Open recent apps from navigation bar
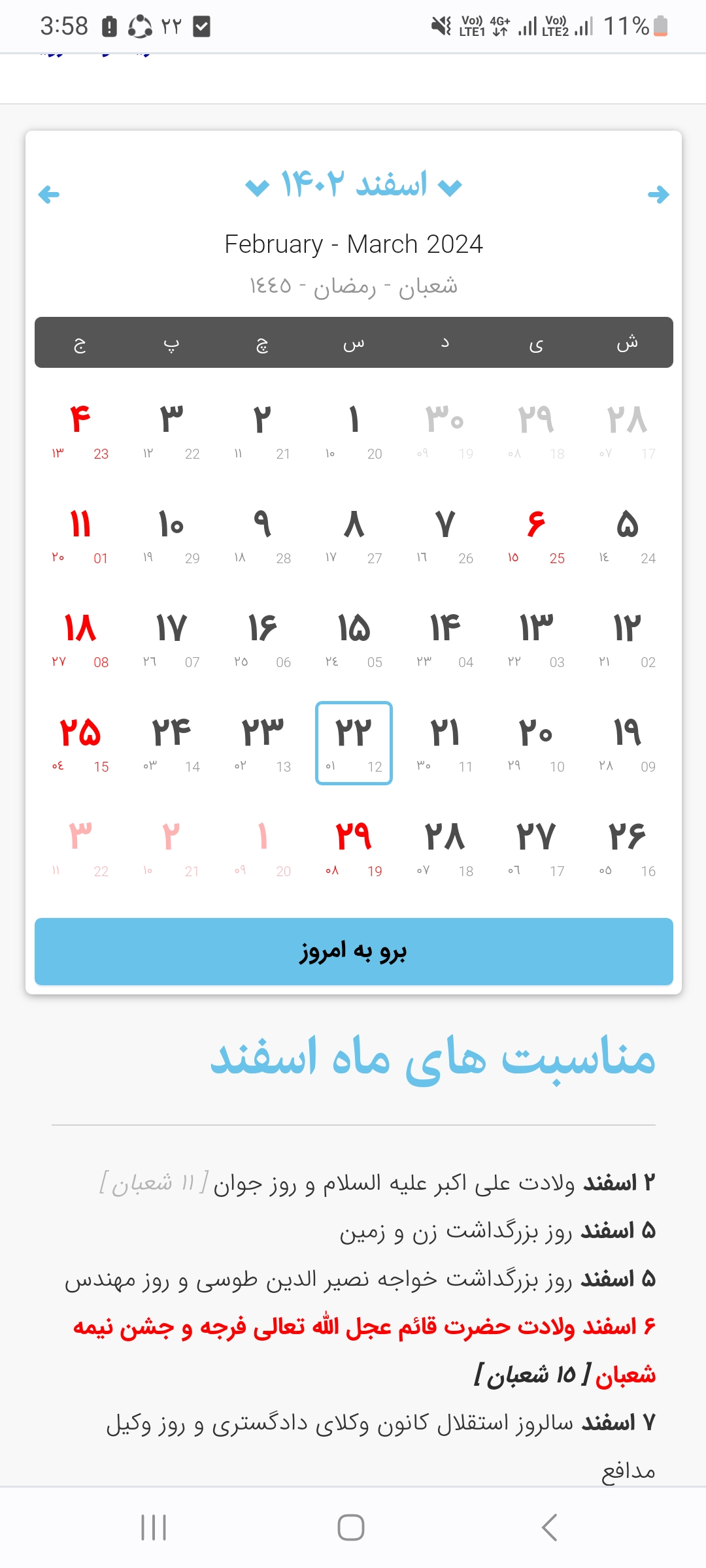 click(154, 1527)
